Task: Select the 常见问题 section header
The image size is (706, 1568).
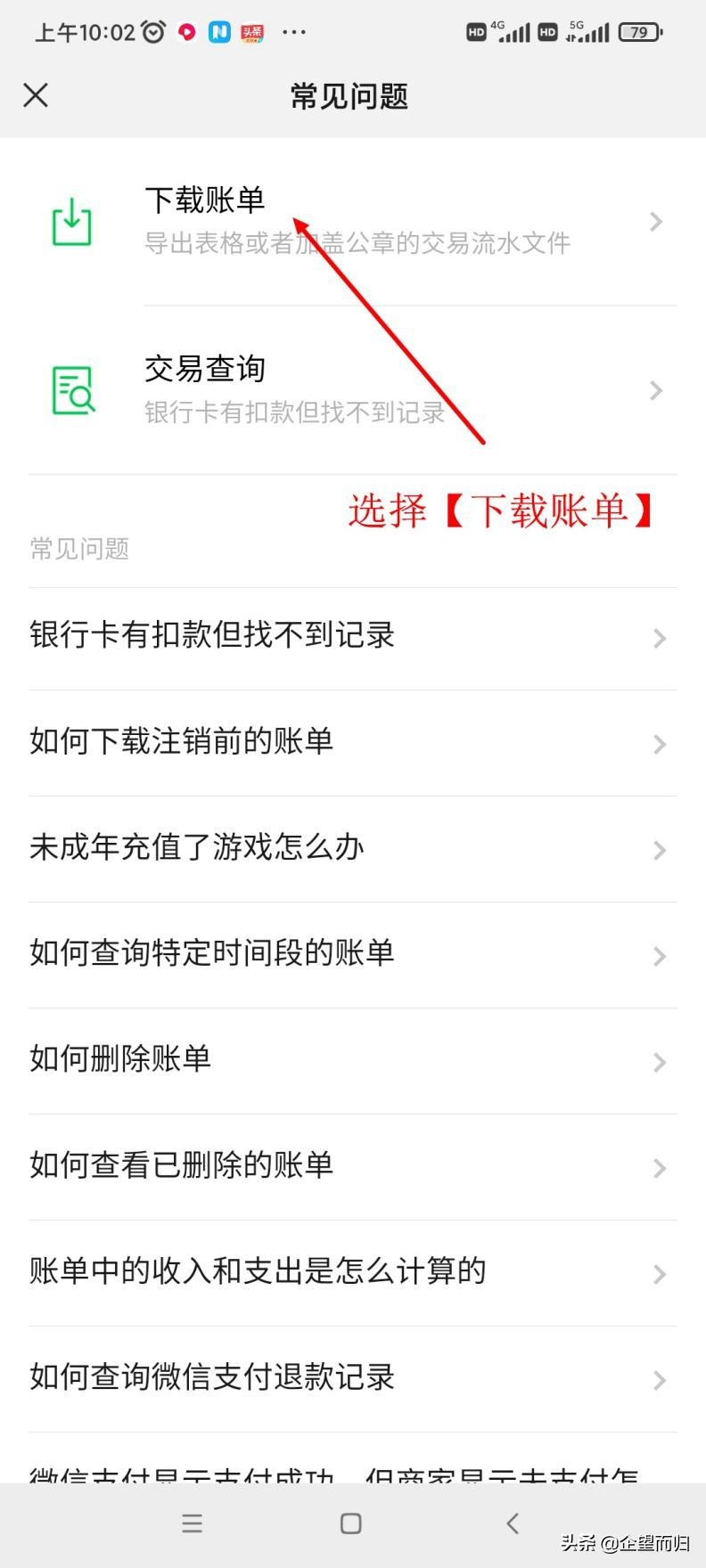Action: 78,549
